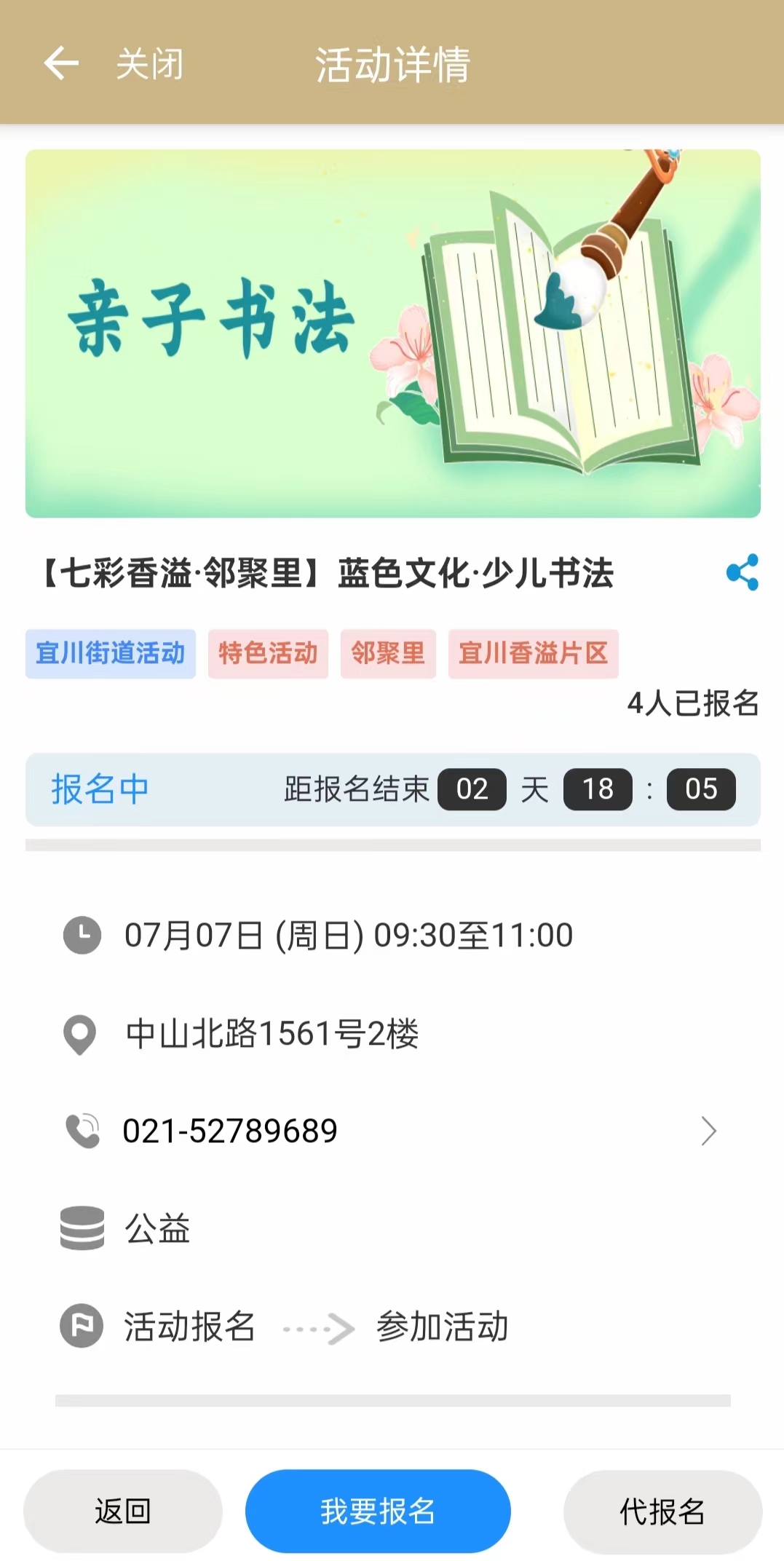784x1561 pixels.
Task: Select the 邻聚里 tag
Action: click(x=388, y=653)
